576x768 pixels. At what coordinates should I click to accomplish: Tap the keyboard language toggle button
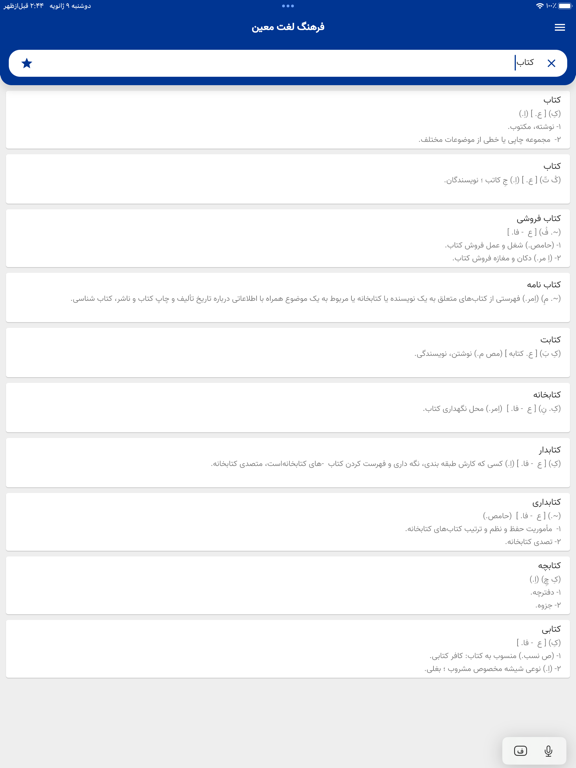(x=520, y=750)
